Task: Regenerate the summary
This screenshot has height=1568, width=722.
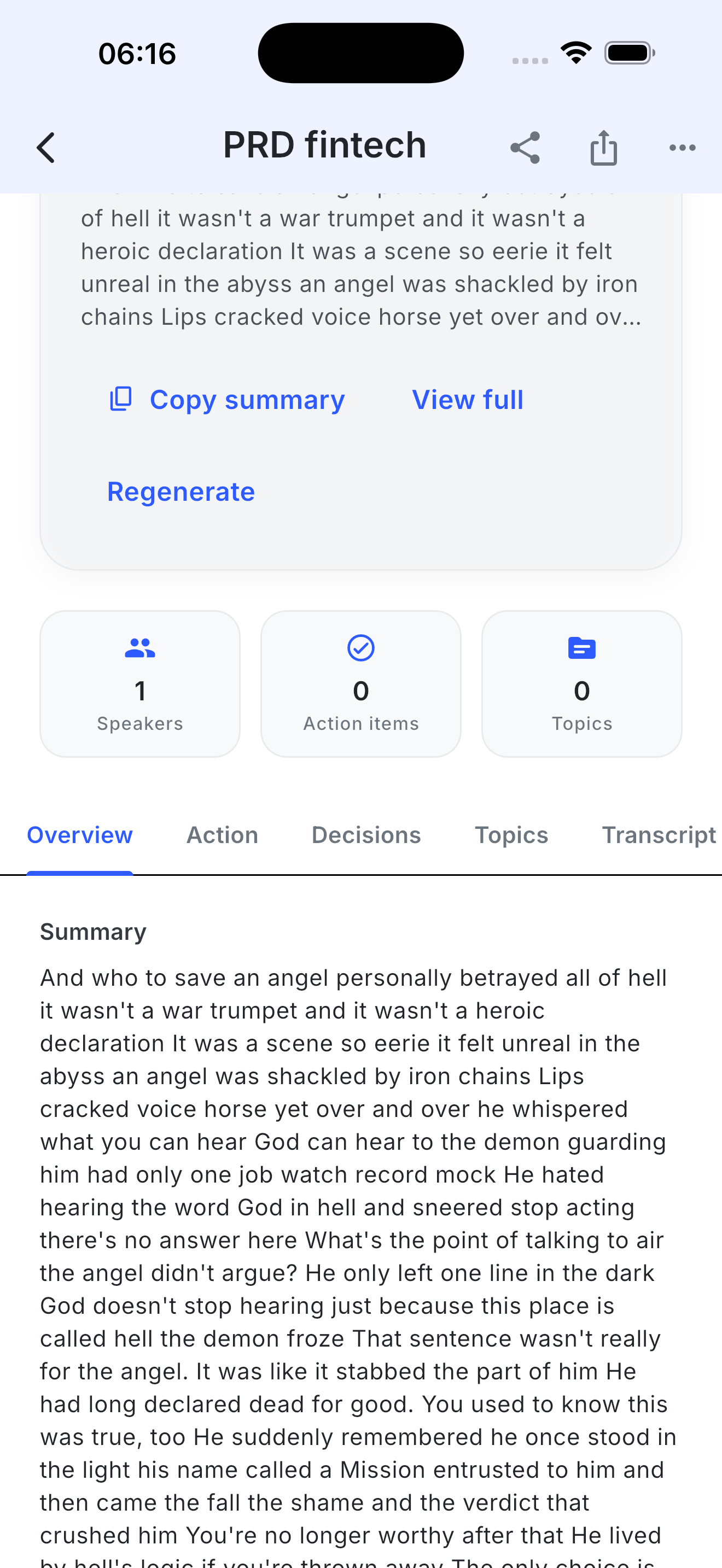Action: (x=181, y=490)
